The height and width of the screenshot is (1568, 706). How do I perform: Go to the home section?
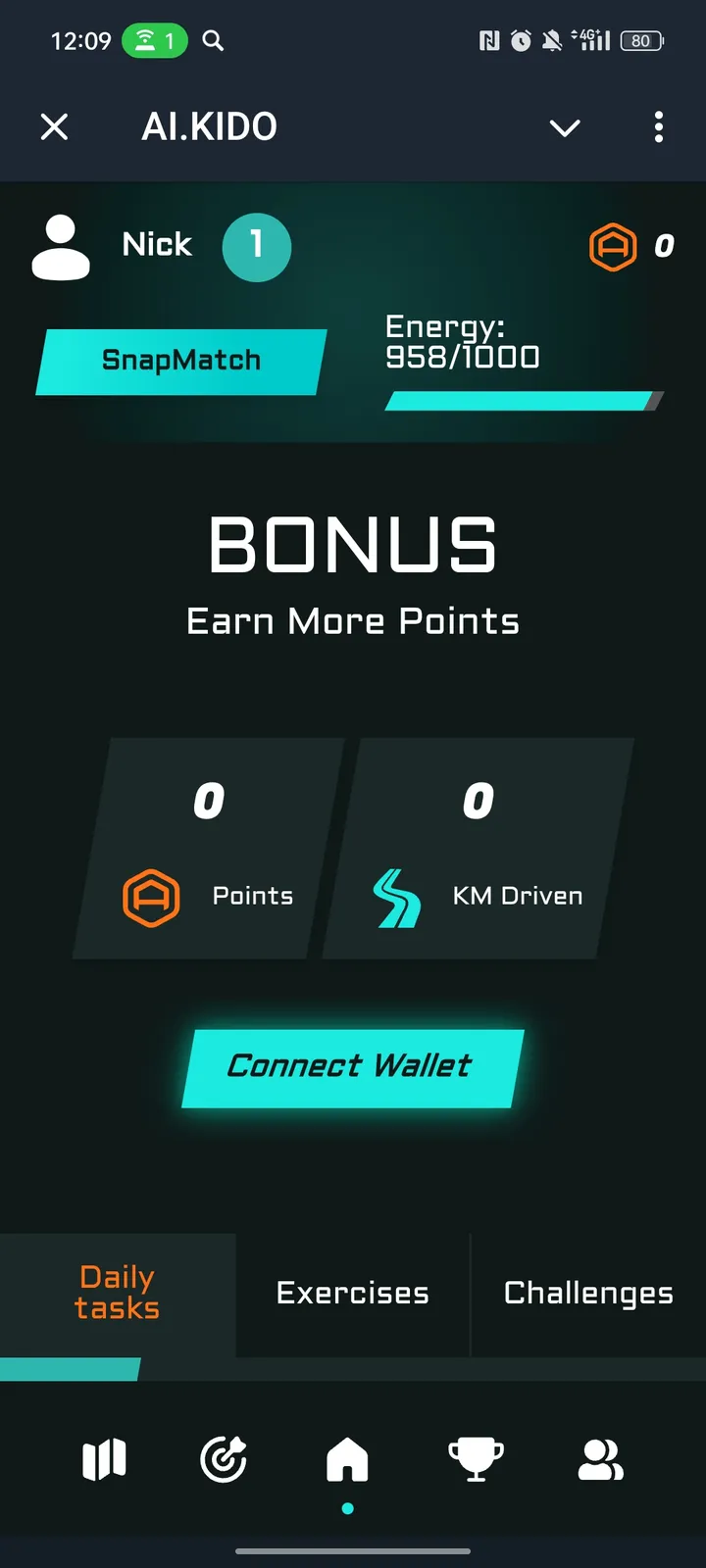pos(347,1459)
